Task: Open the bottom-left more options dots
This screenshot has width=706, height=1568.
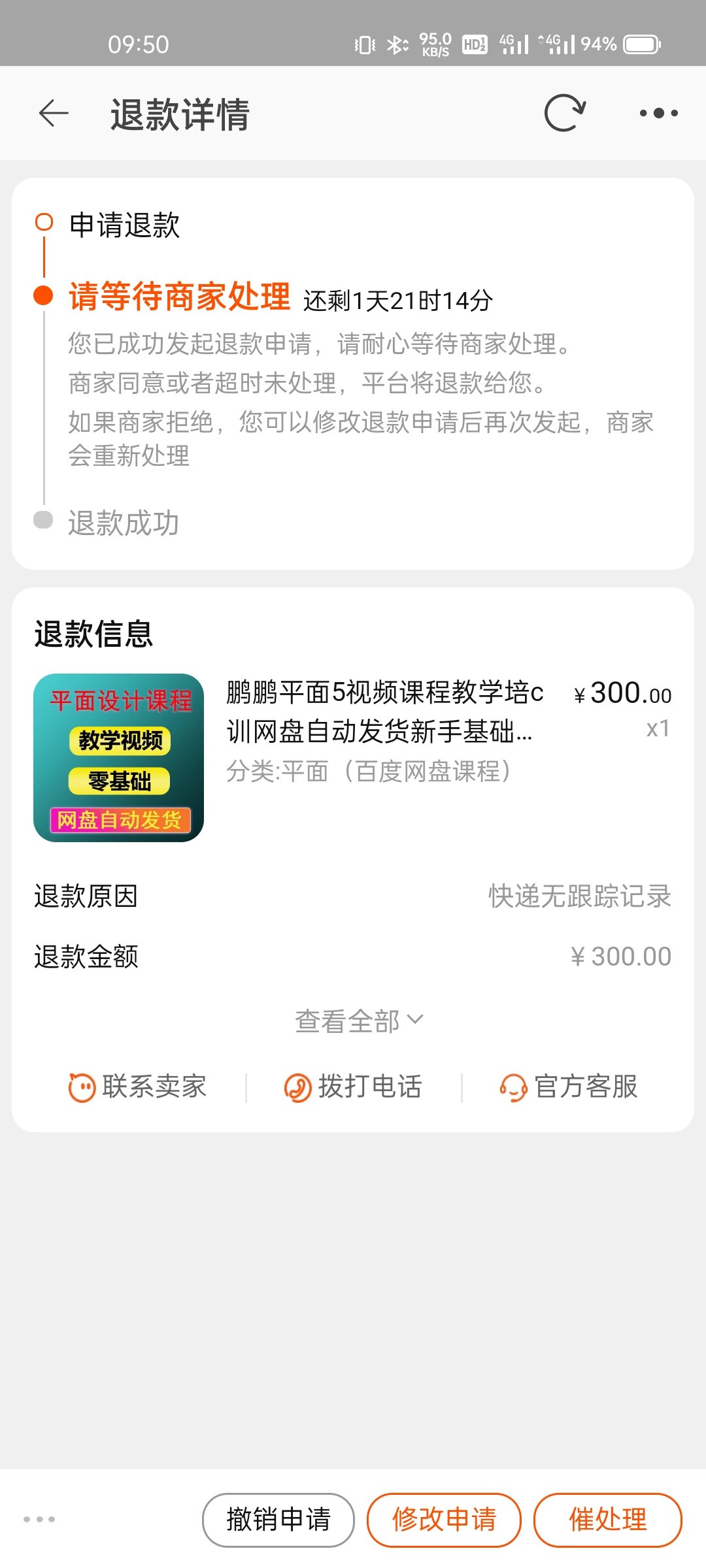Action: pos(39,1520)
